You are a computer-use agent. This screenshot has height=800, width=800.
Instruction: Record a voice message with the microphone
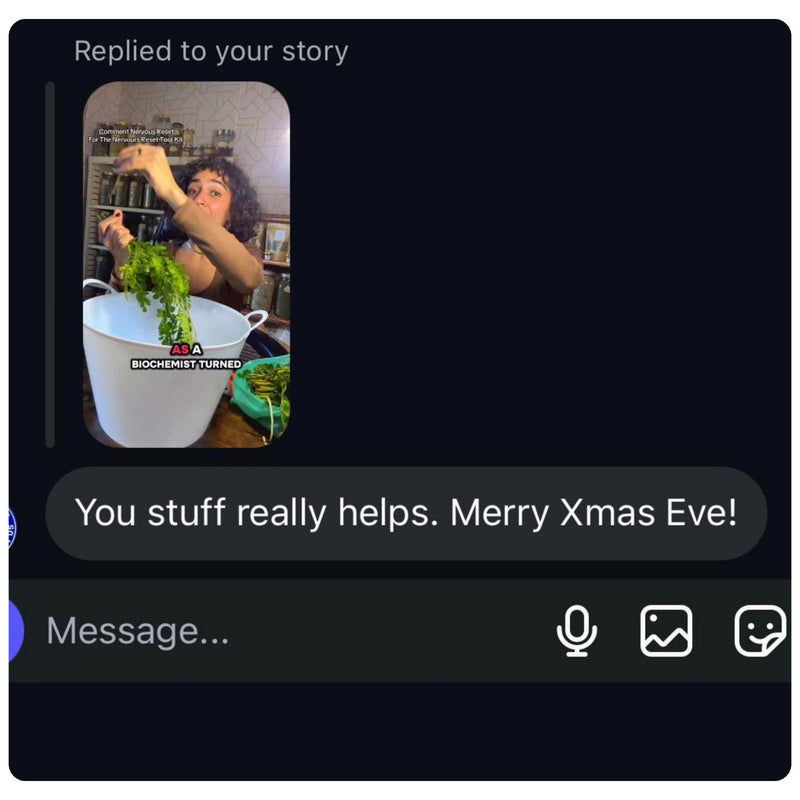tap(577, 631)
